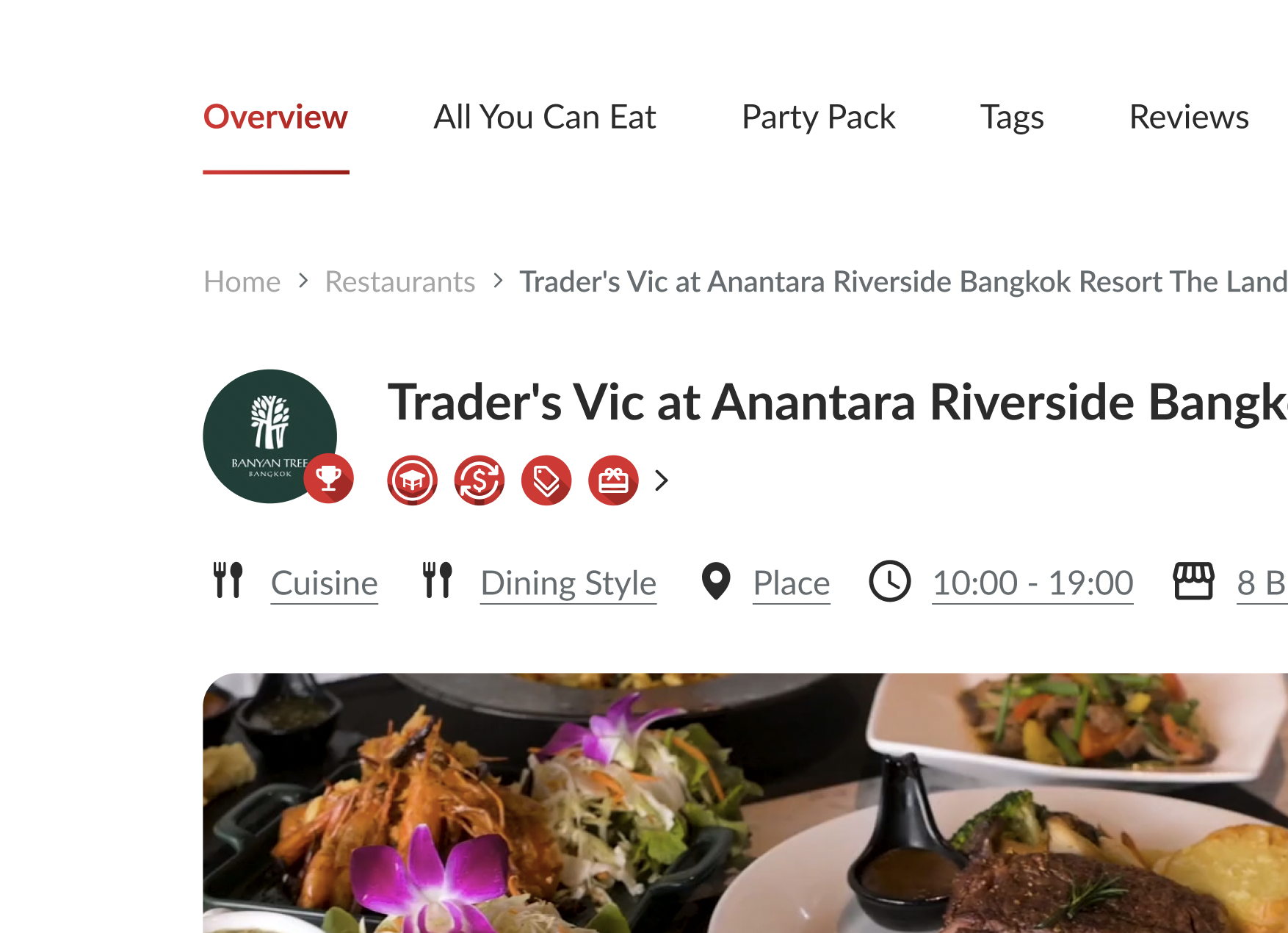Image resolution: width=1288 pixels, height=933 pixels.
Task: Open the Party Pack tab
Action: click(818, 118)
